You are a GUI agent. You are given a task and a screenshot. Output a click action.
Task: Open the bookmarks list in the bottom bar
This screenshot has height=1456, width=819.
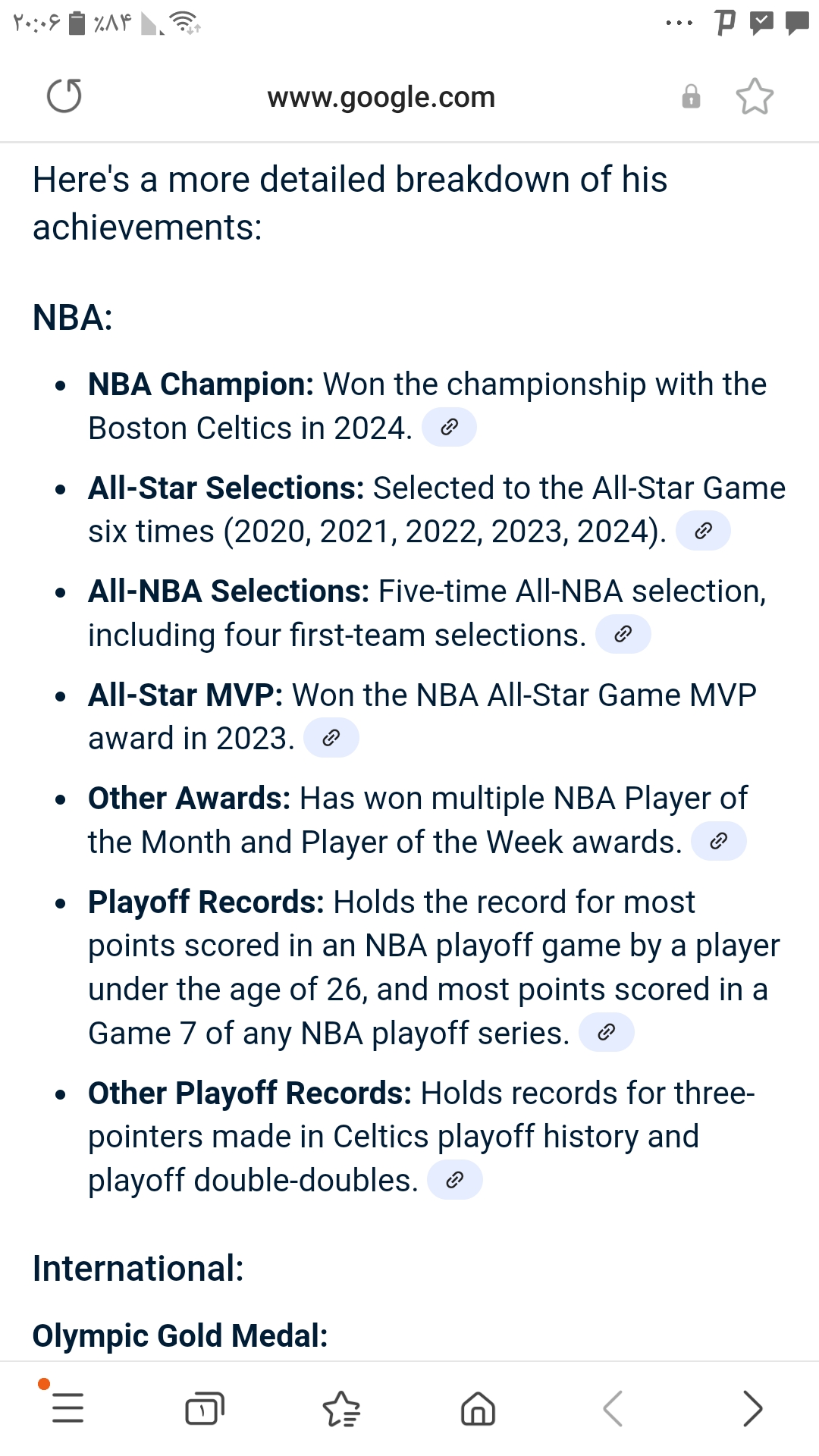tap(341, 1408)
